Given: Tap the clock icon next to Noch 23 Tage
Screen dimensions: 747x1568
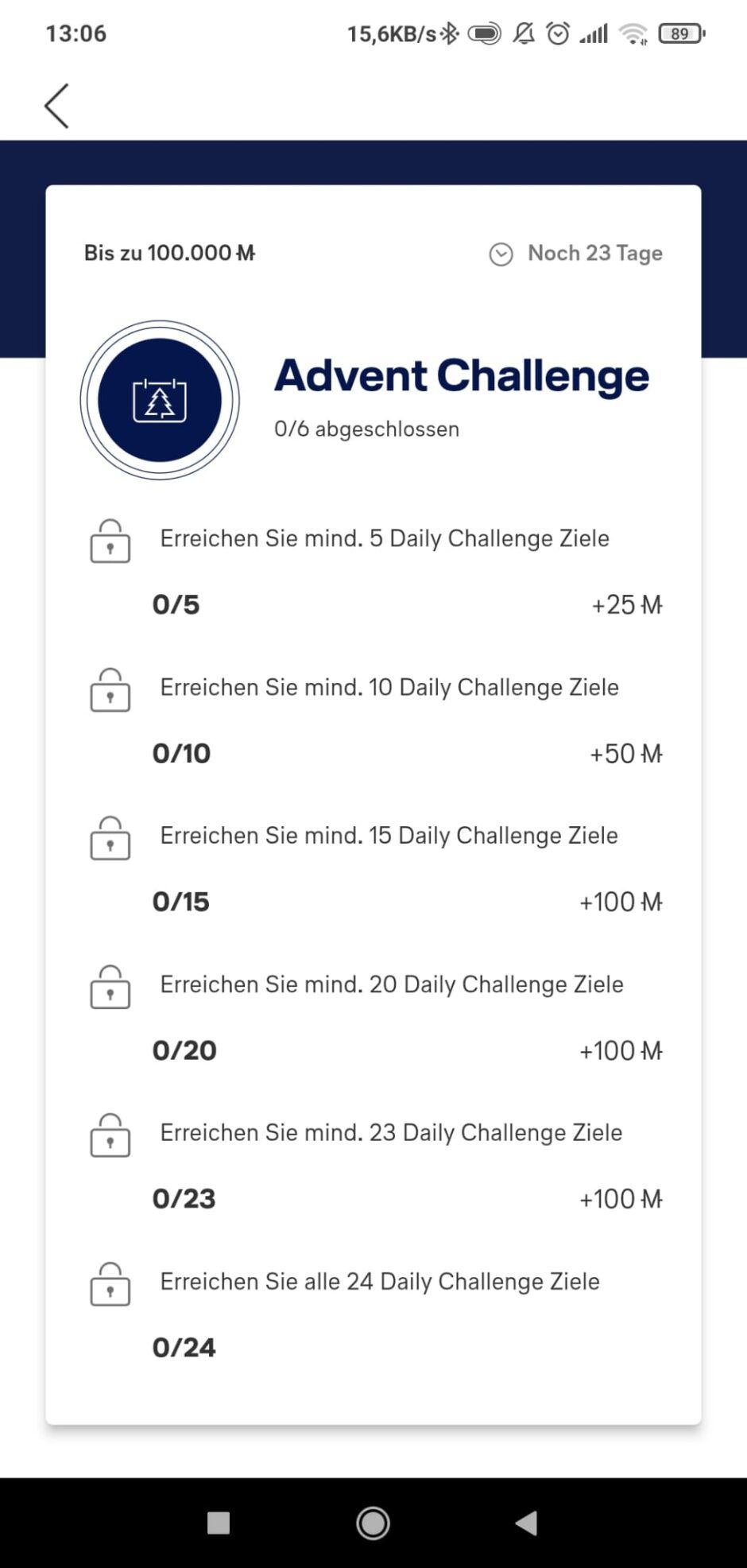Looking at the screenshot, I should [x=501, y=253].
